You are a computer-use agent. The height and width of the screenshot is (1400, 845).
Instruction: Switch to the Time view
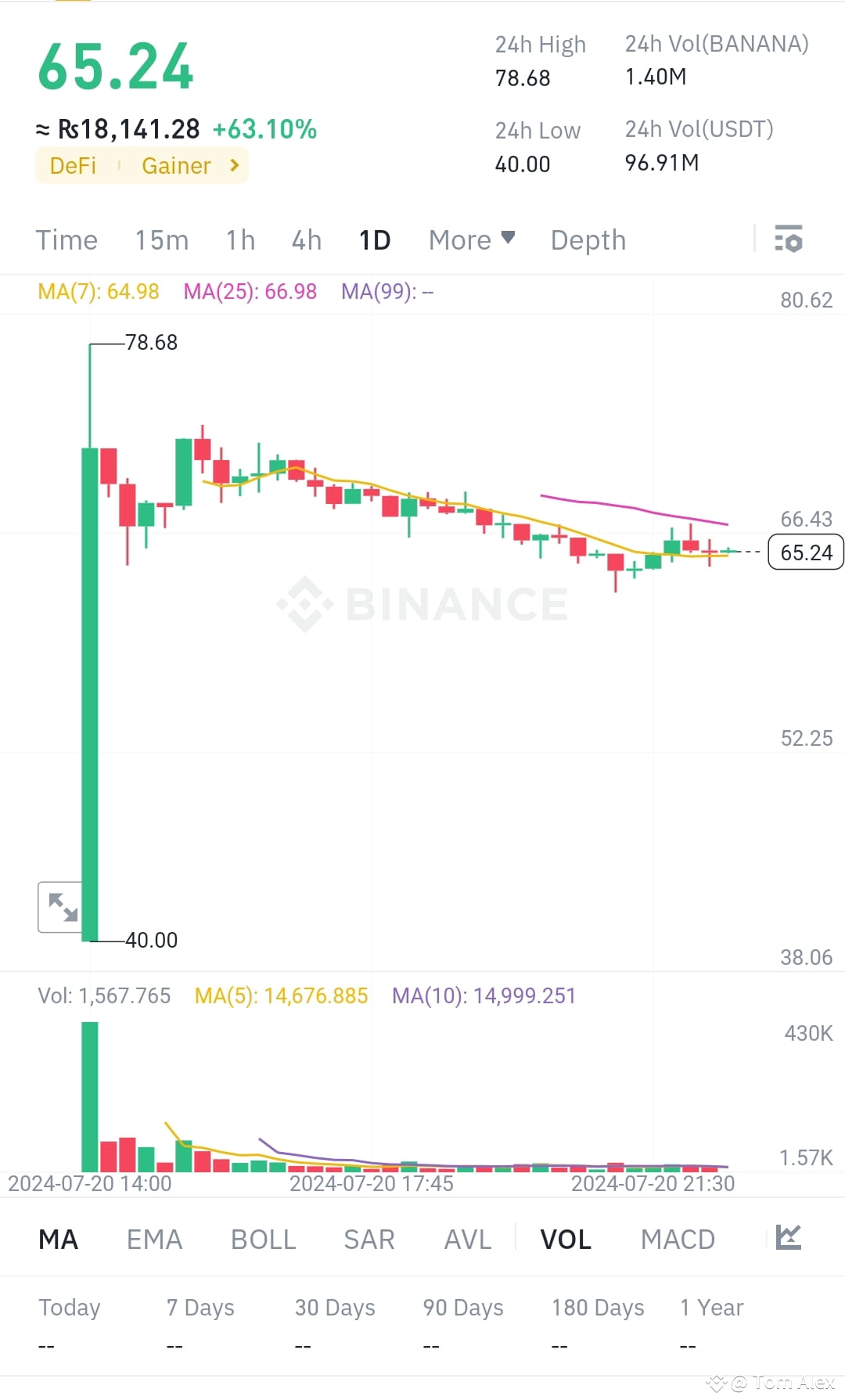coord(67,239)
